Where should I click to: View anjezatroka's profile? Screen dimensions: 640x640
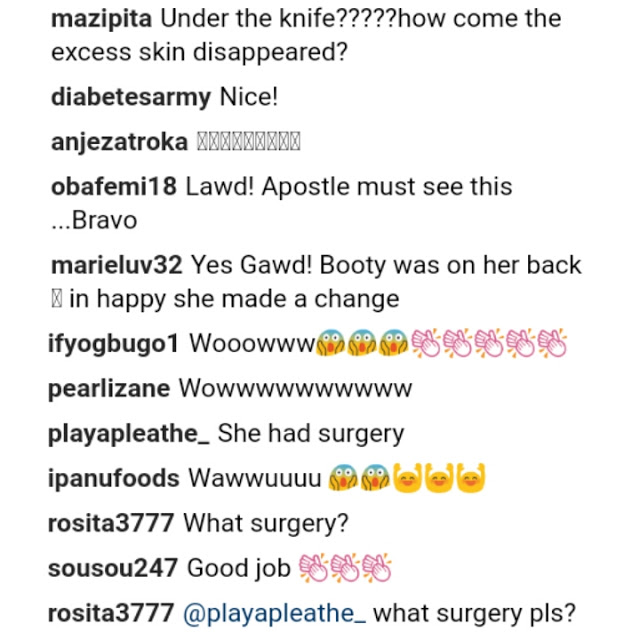[119, 142]
